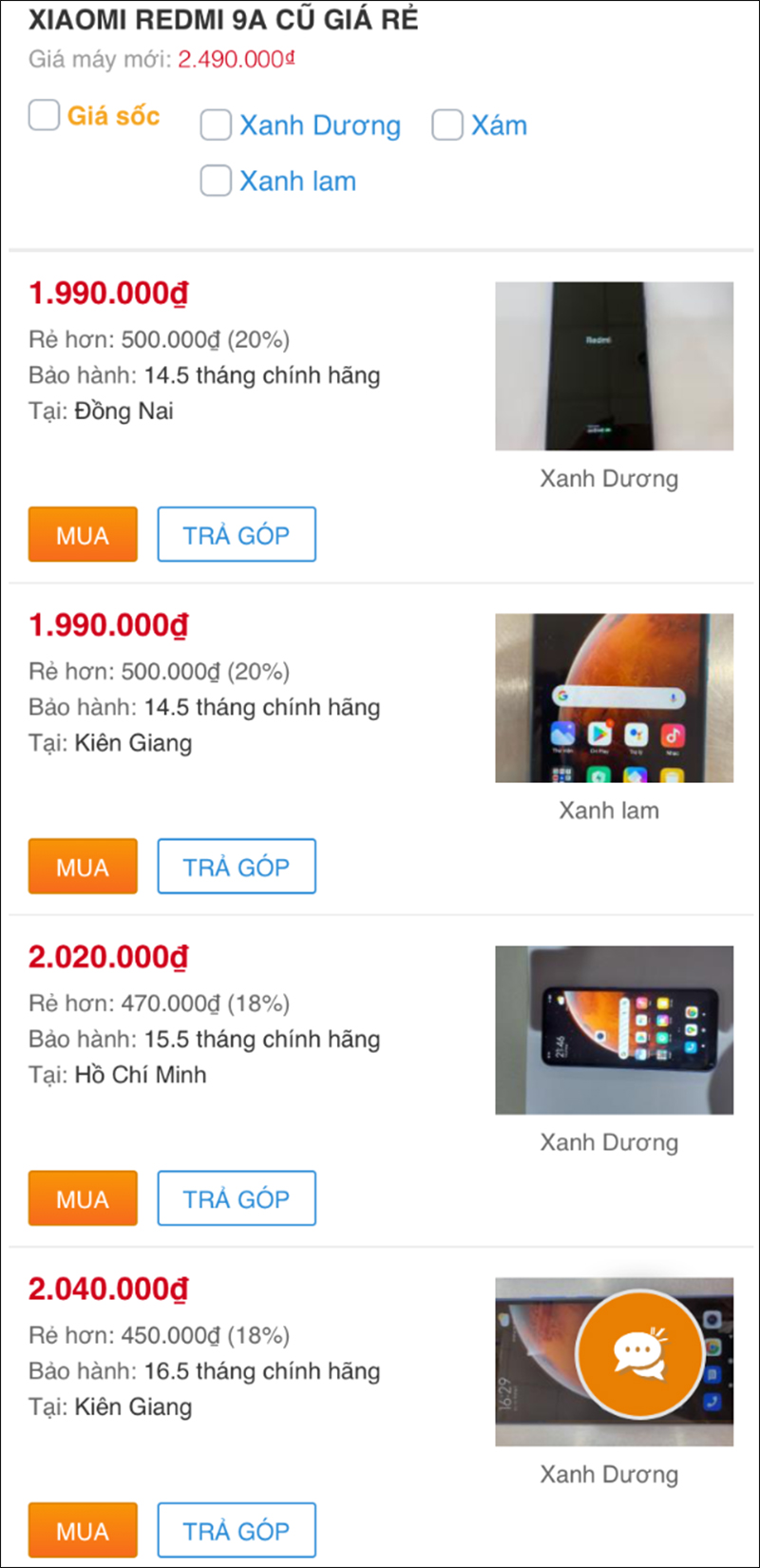
Task: Click MUA on the first Kiên Giang listing
Action: [82, 866]
